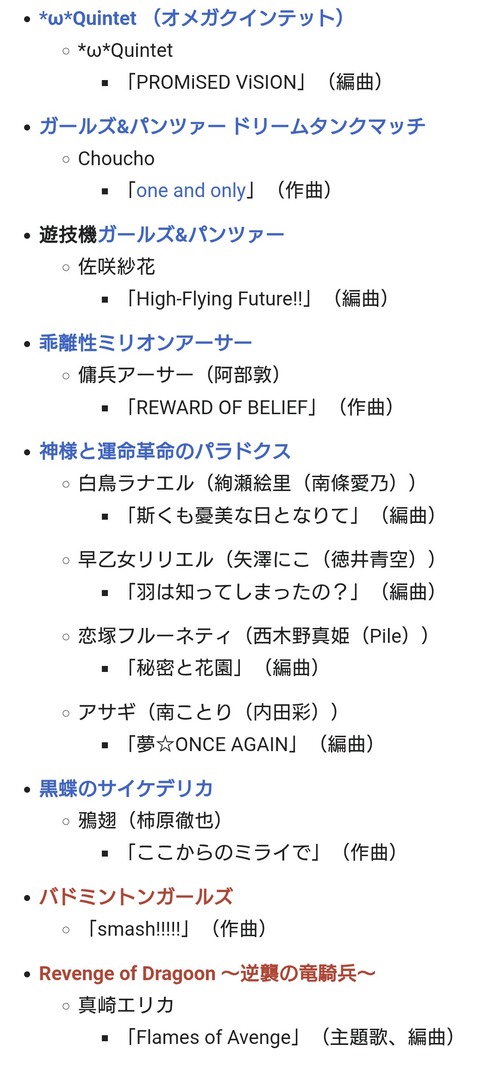Image resolution: width=500 pixels, height=1069 pixels.
Task: Follow the "one and only" song link
Action: pyautogui.click(x=191, y=190)
